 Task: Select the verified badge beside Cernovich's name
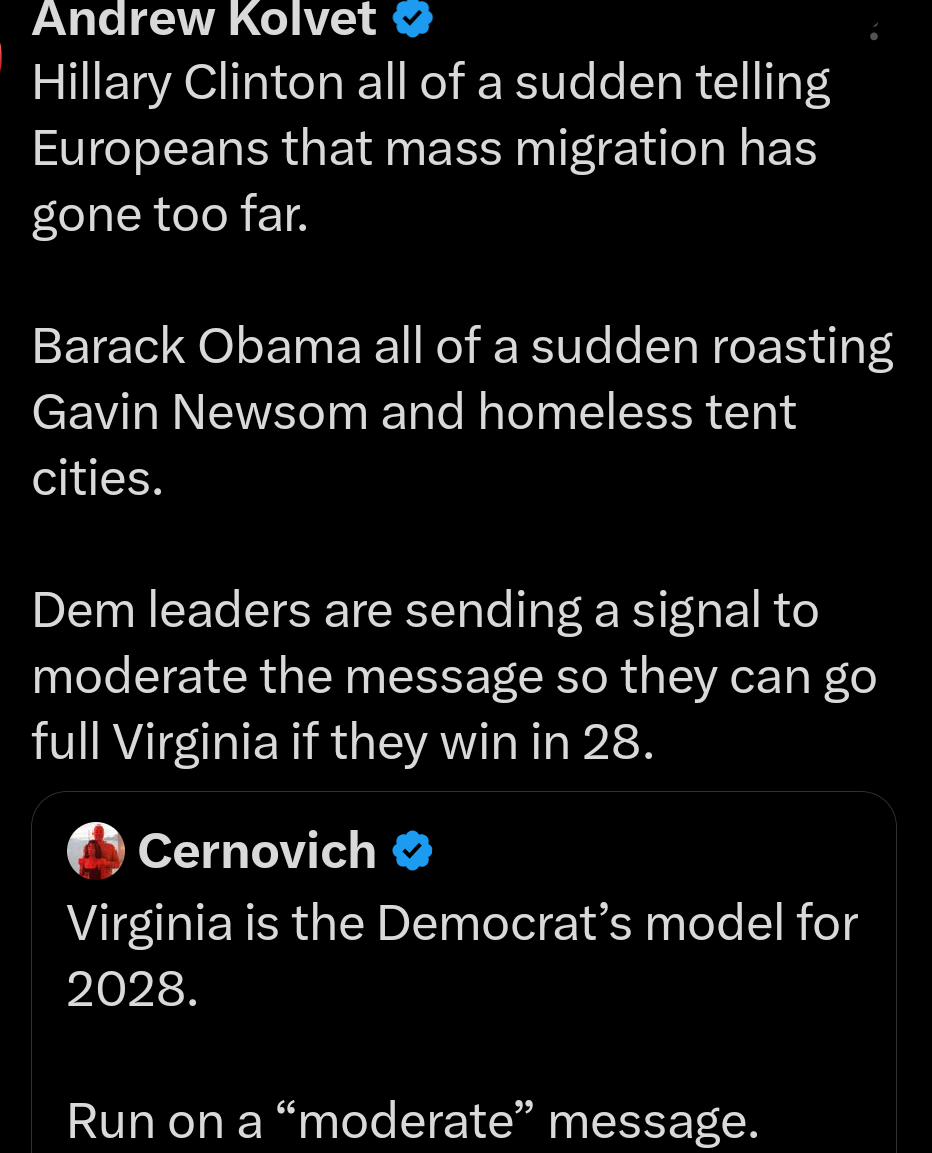[412, 851]
